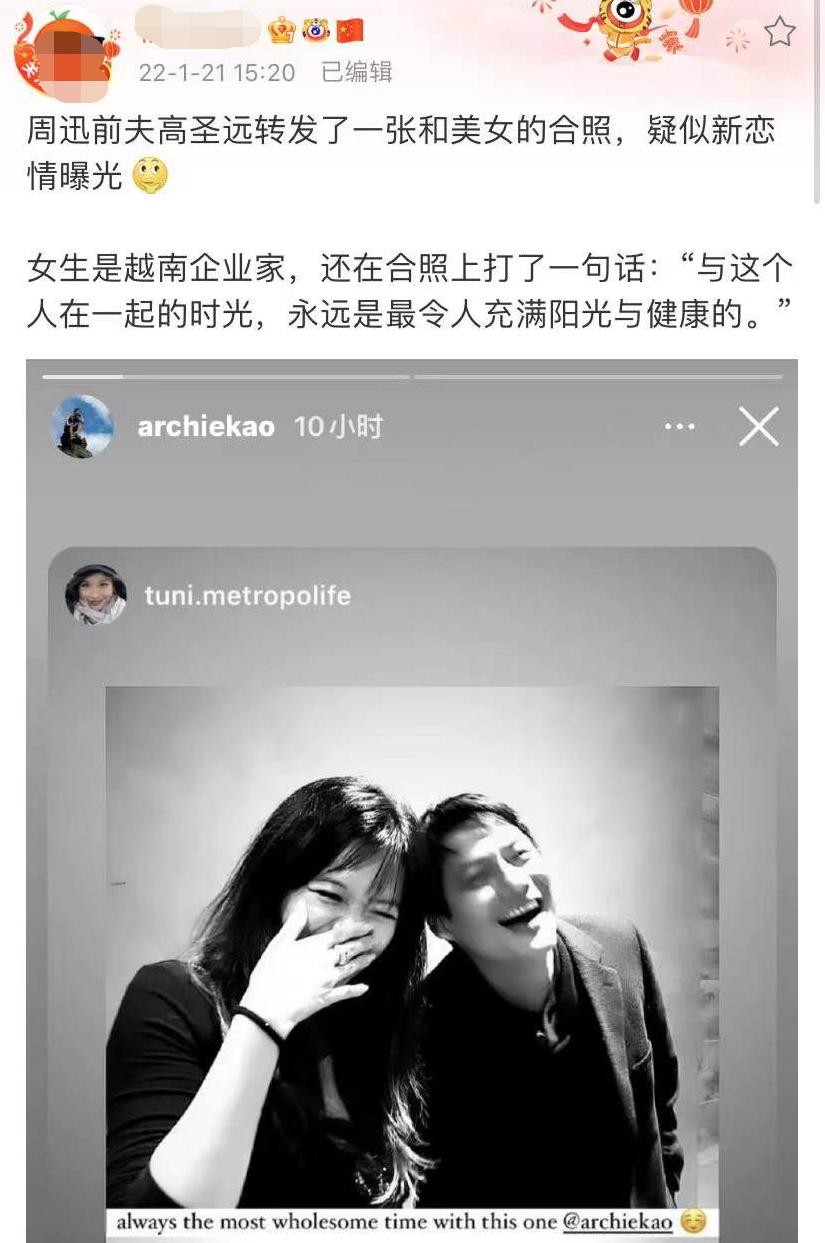Image resolution: width=825 pixels, height=1243 pixels.
Task: Open the attached story screenshot image
Action: pyautogui.click(x=411, y=800)
